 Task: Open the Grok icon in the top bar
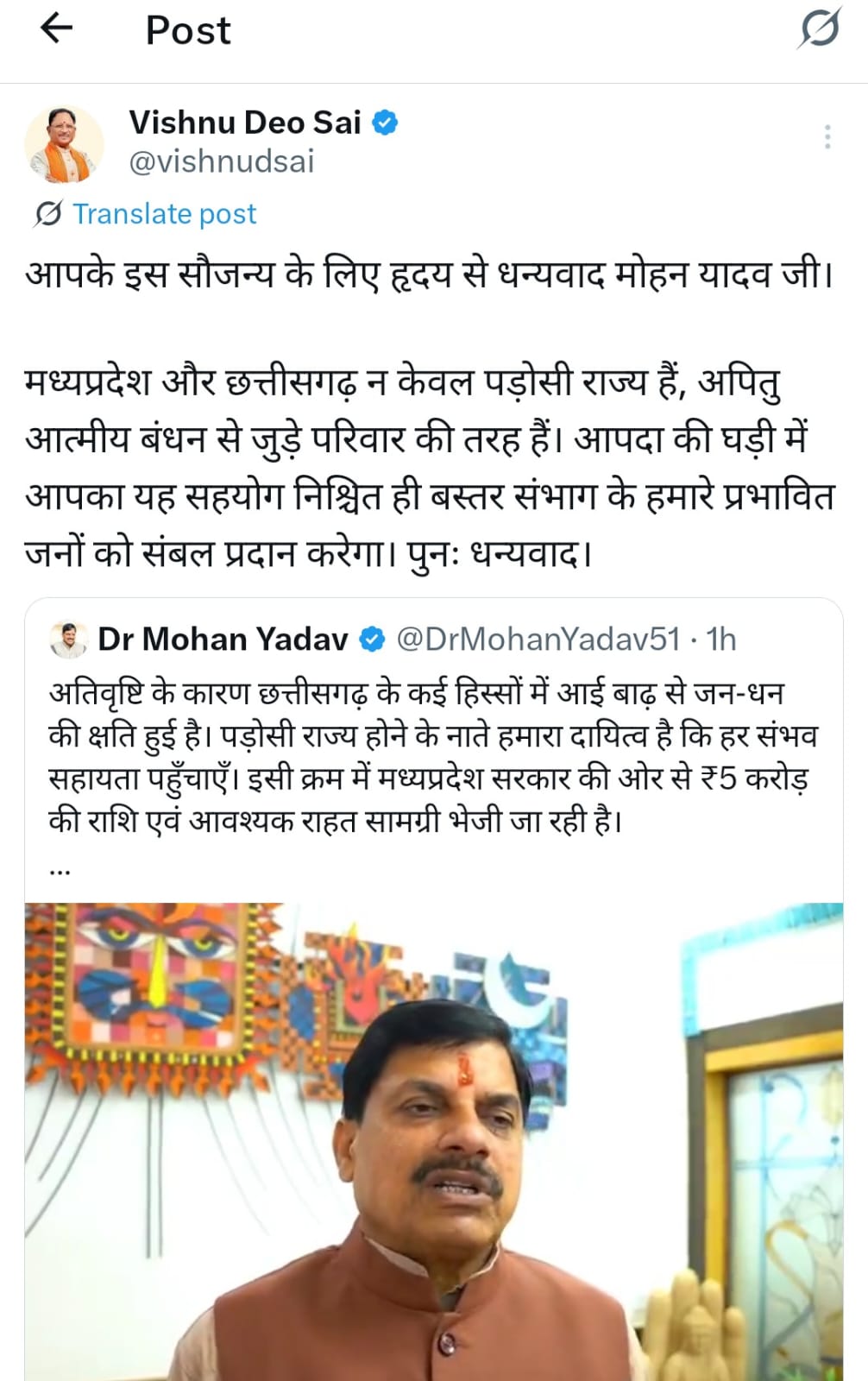[818, 29]
